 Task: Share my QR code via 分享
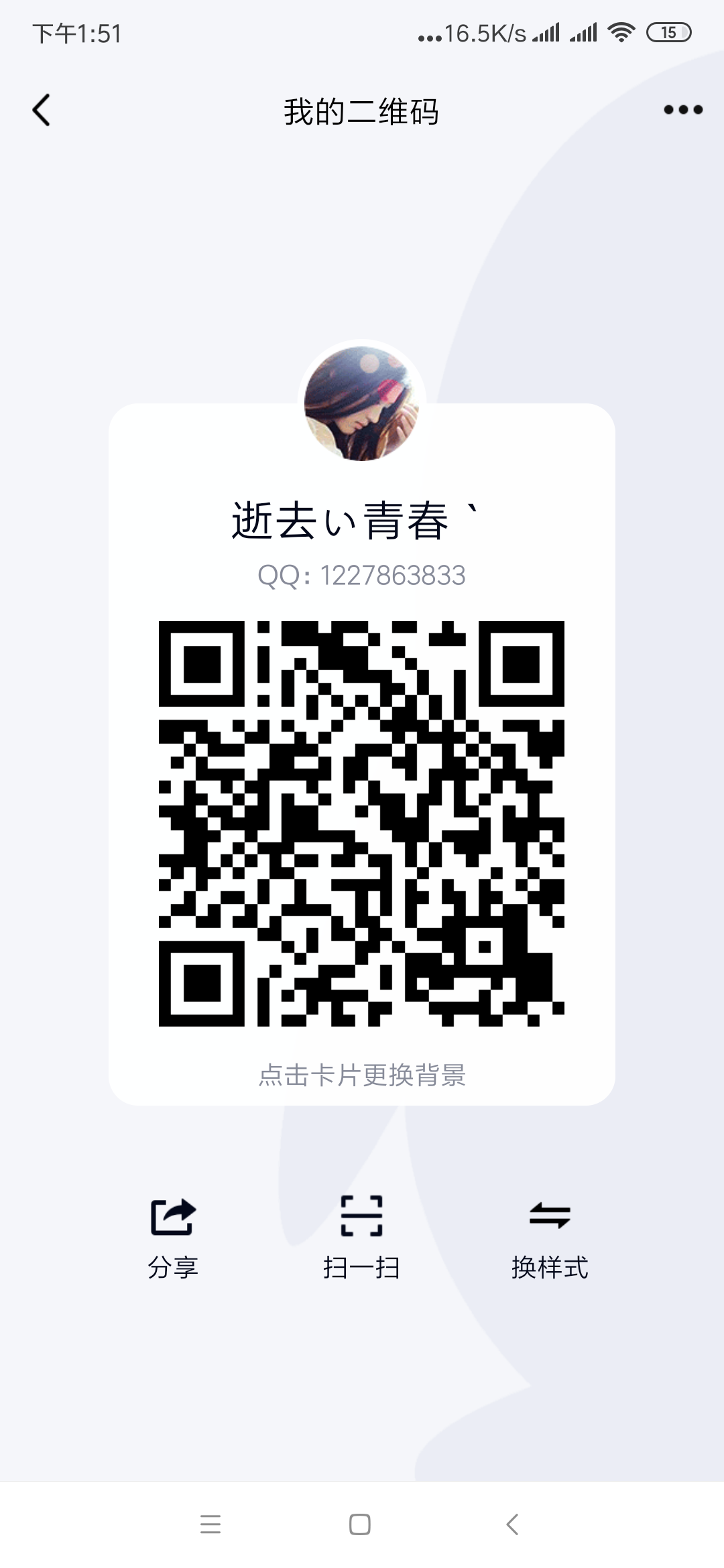pos(173,1238)
